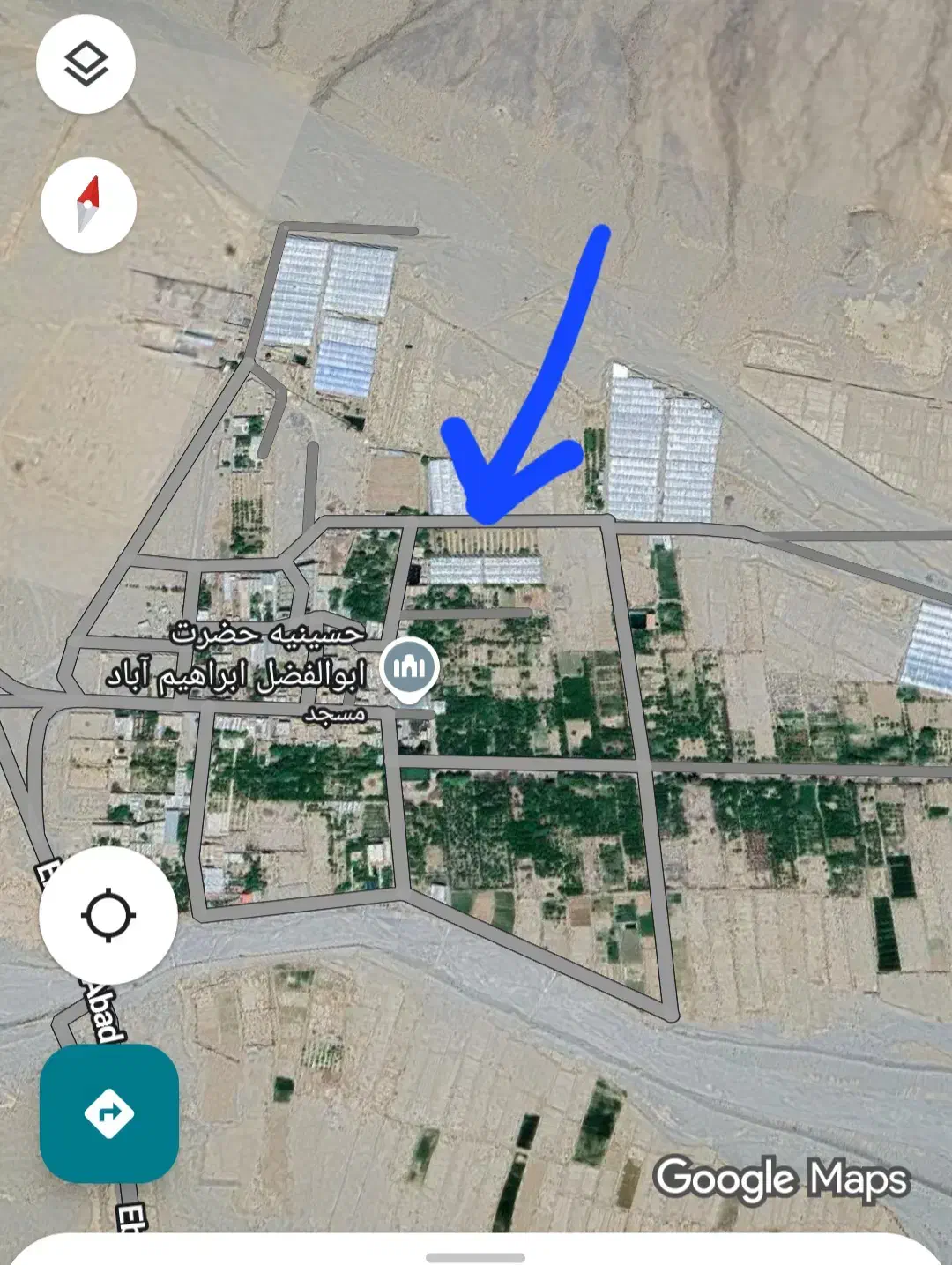Open the map layers button
Viewport: 952px width, 1265px height.
click(86, 63)
